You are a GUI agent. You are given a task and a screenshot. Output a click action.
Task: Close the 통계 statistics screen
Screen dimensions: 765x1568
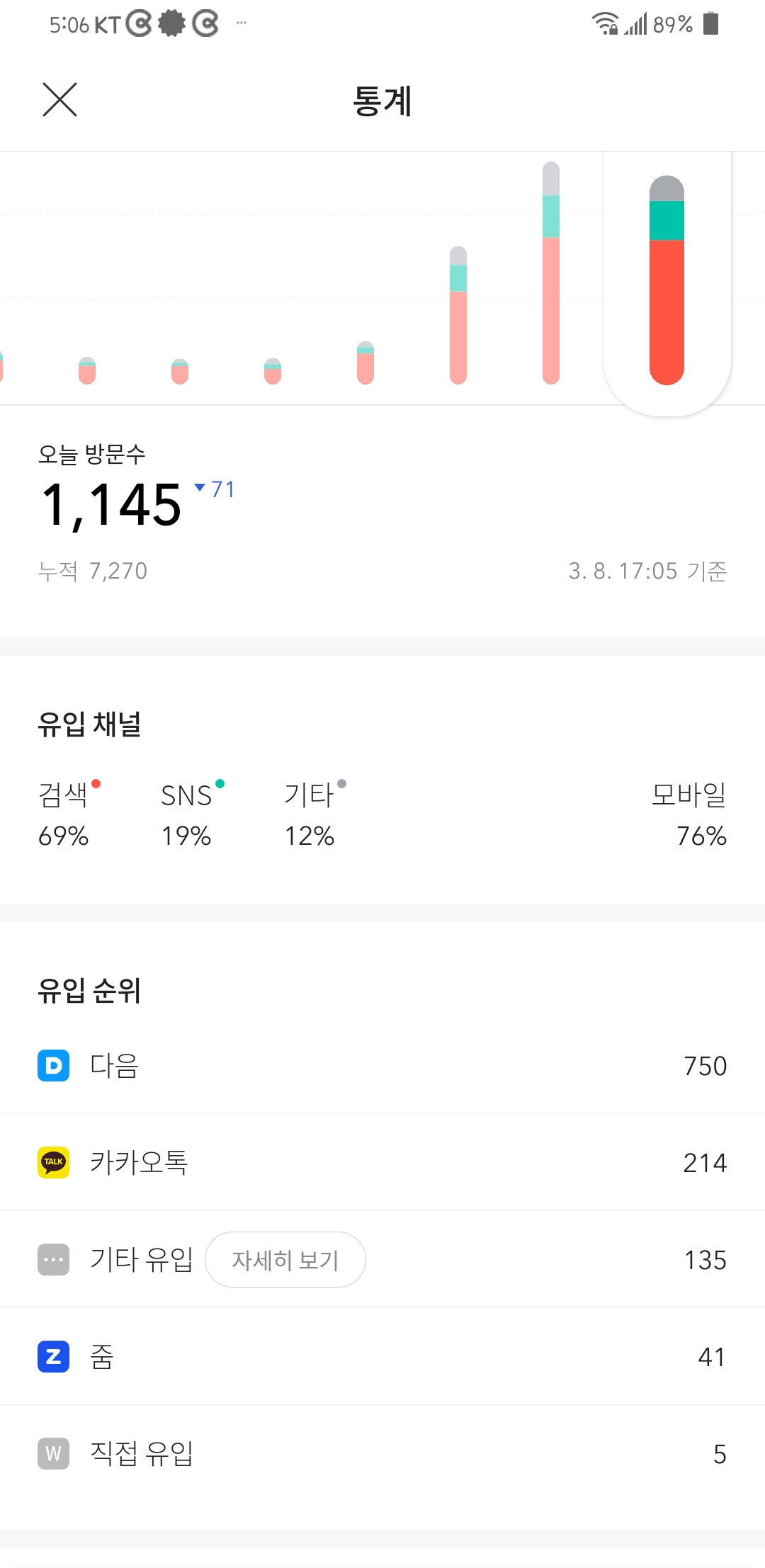[x=59, y=100]
